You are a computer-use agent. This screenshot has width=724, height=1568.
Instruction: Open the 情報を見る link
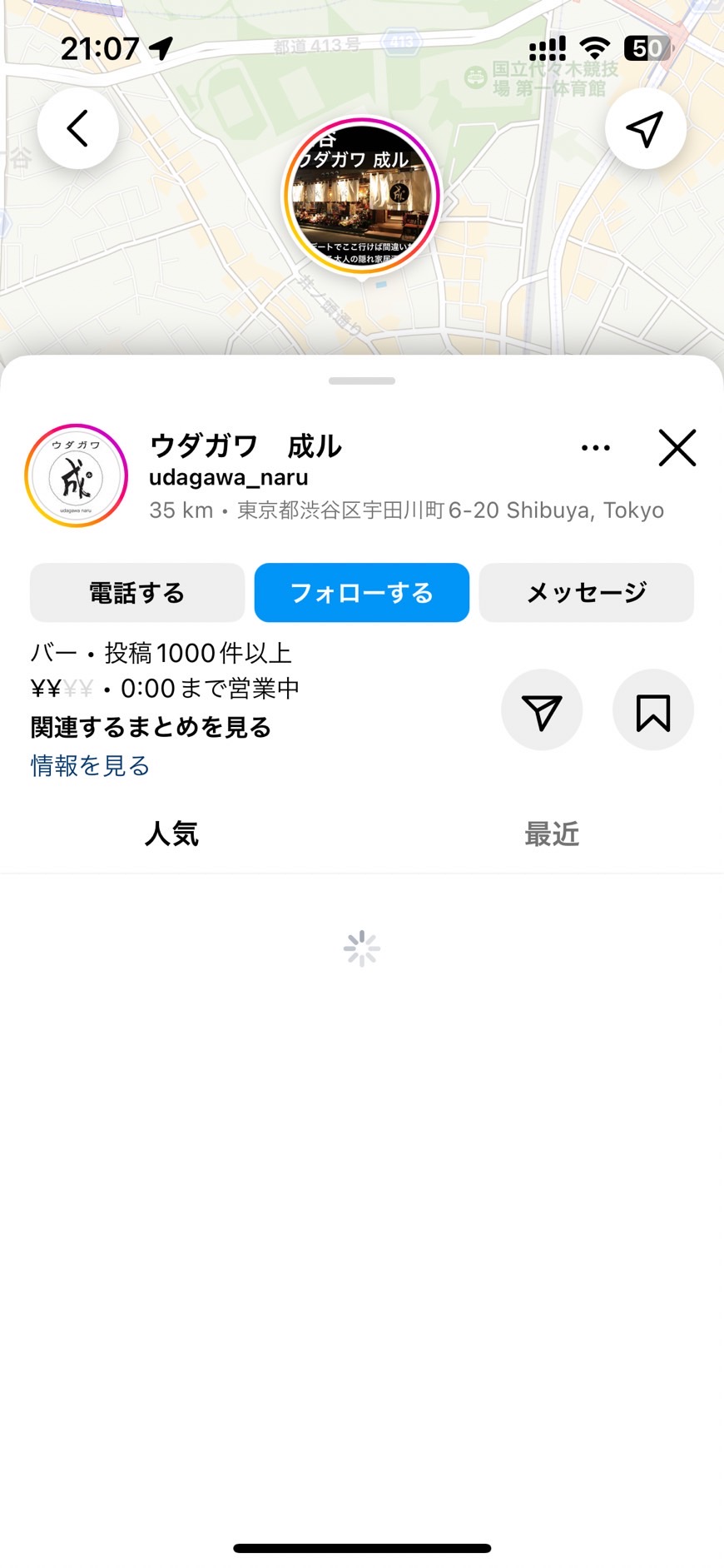coord(90,765)
